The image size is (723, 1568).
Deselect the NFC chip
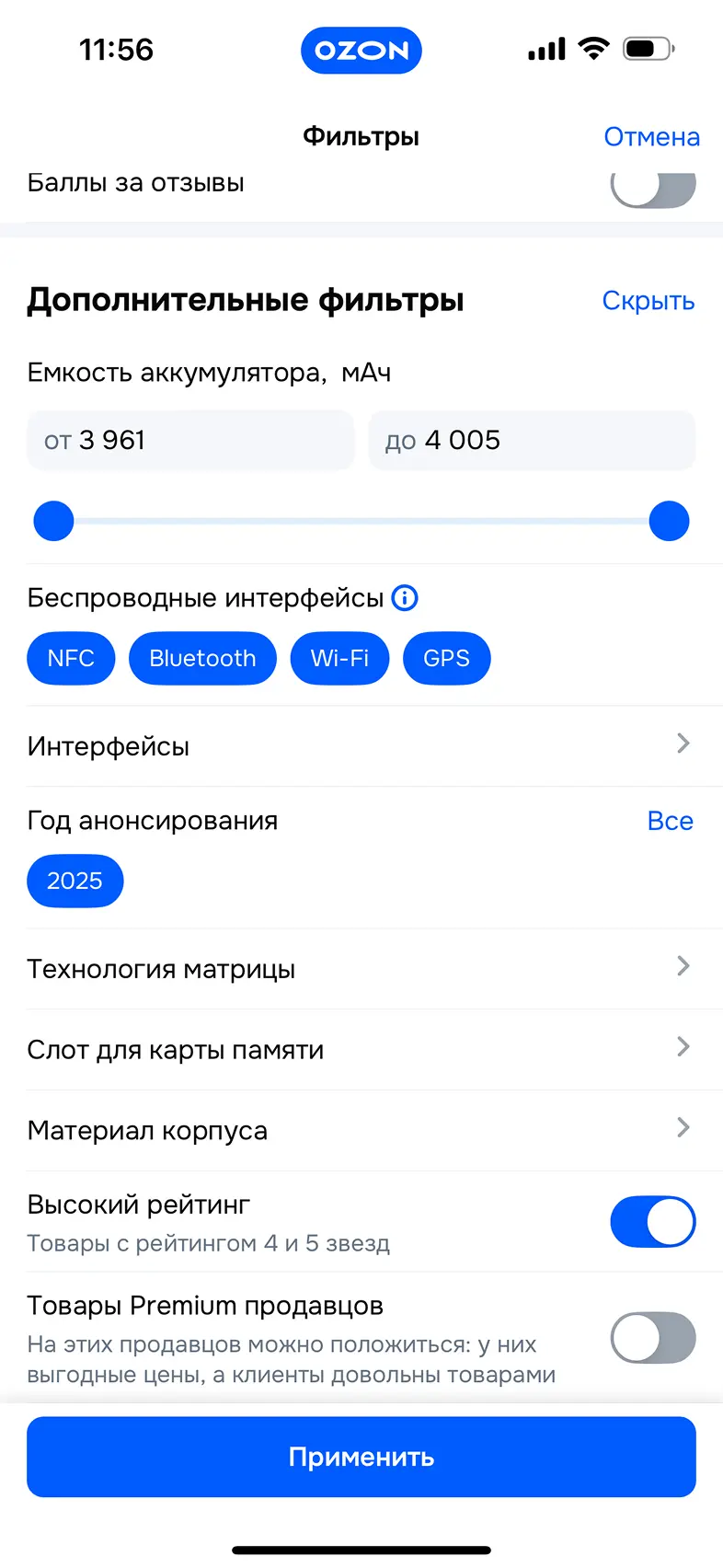pos(71,659)
